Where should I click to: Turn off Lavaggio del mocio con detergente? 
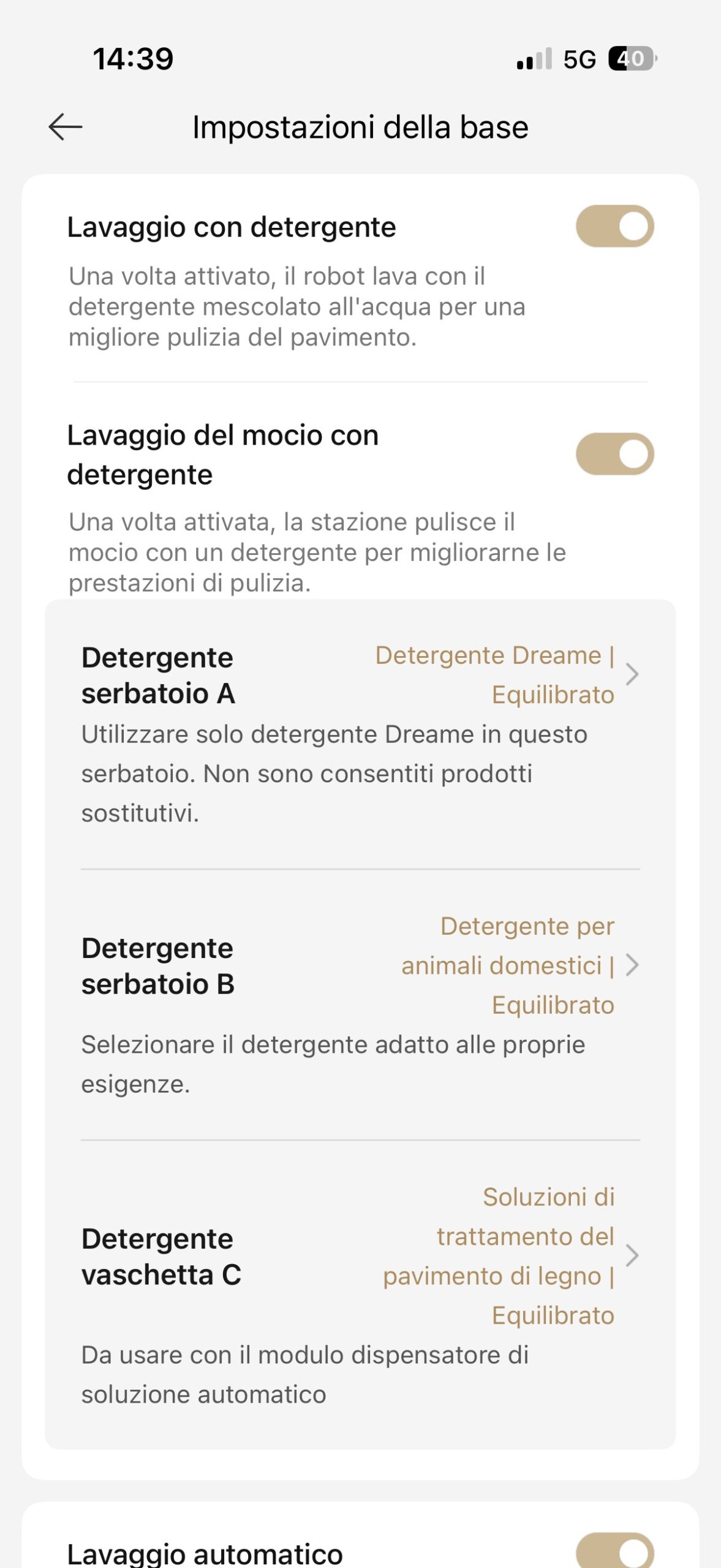point(614,454)
